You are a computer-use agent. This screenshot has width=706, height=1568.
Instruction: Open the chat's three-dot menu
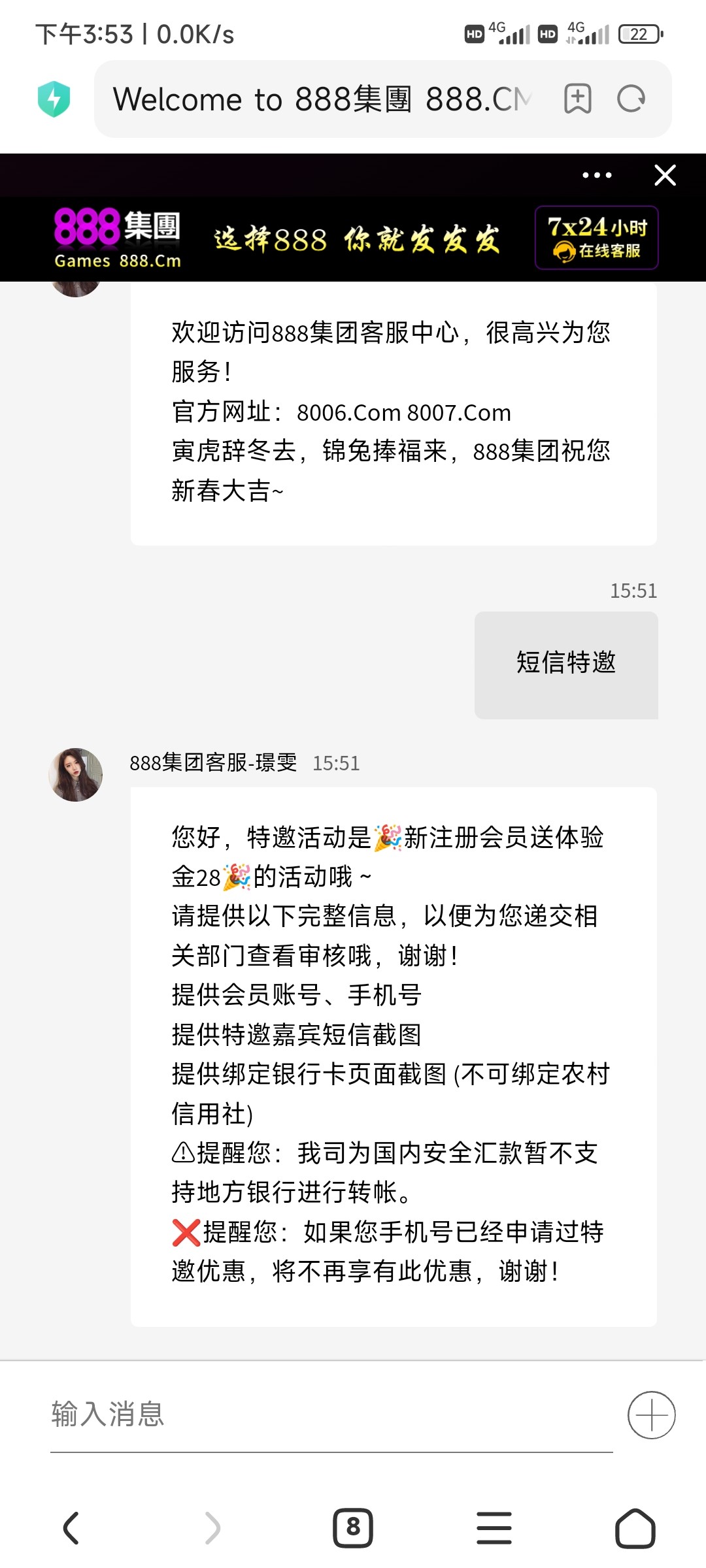click(597, 175)
